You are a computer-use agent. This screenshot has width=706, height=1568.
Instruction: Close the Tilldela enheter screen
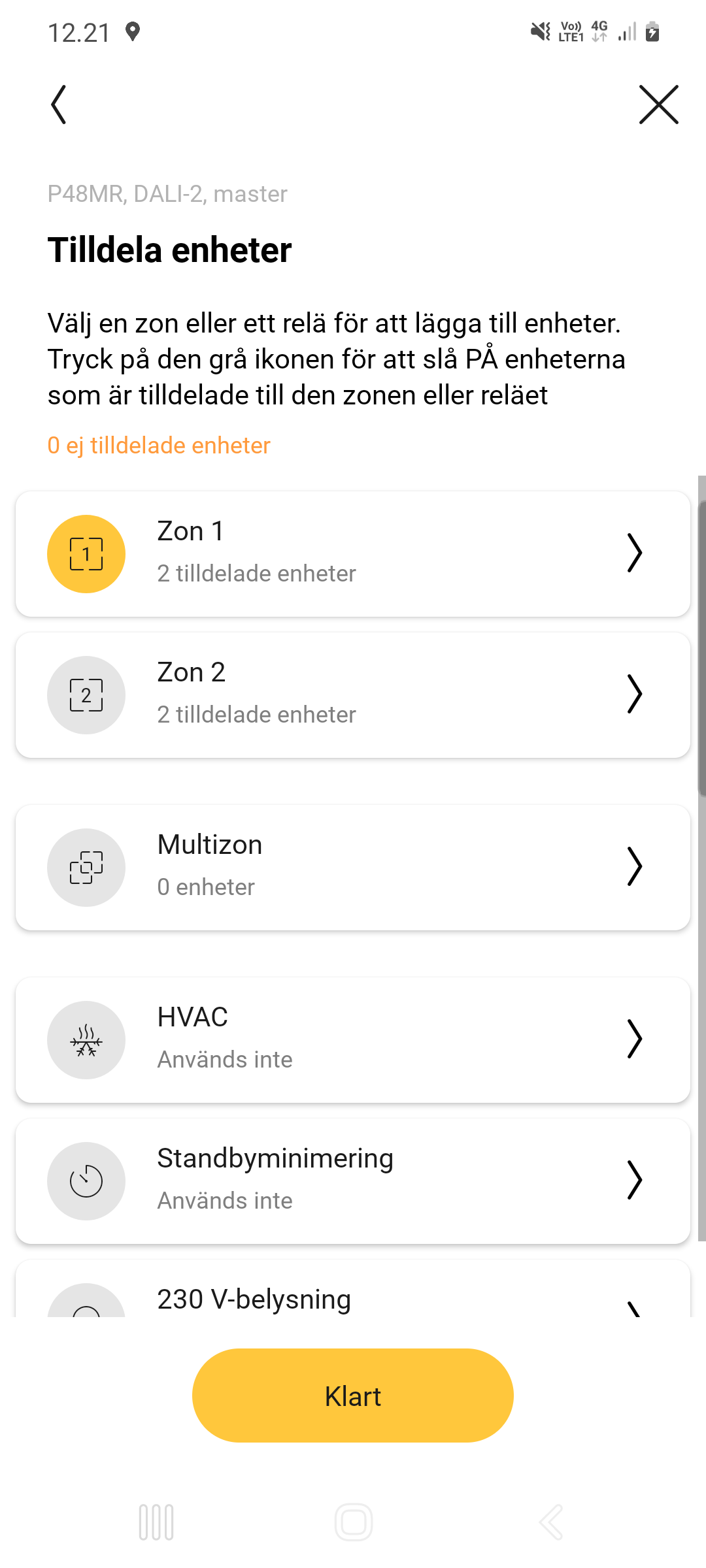click(658, 105)
